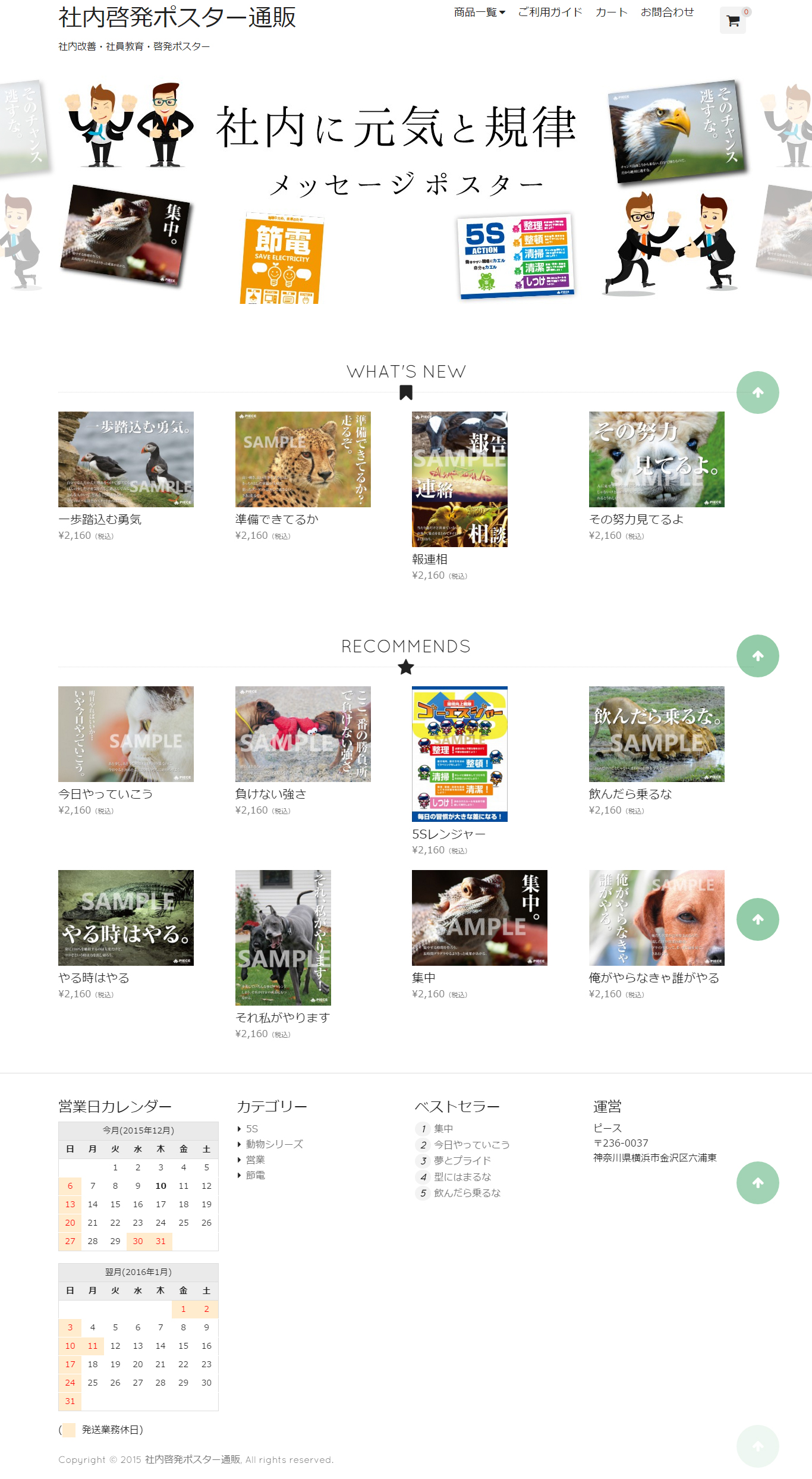Open the shopping cart icon

pyautogui.click(x=733, y=21)
